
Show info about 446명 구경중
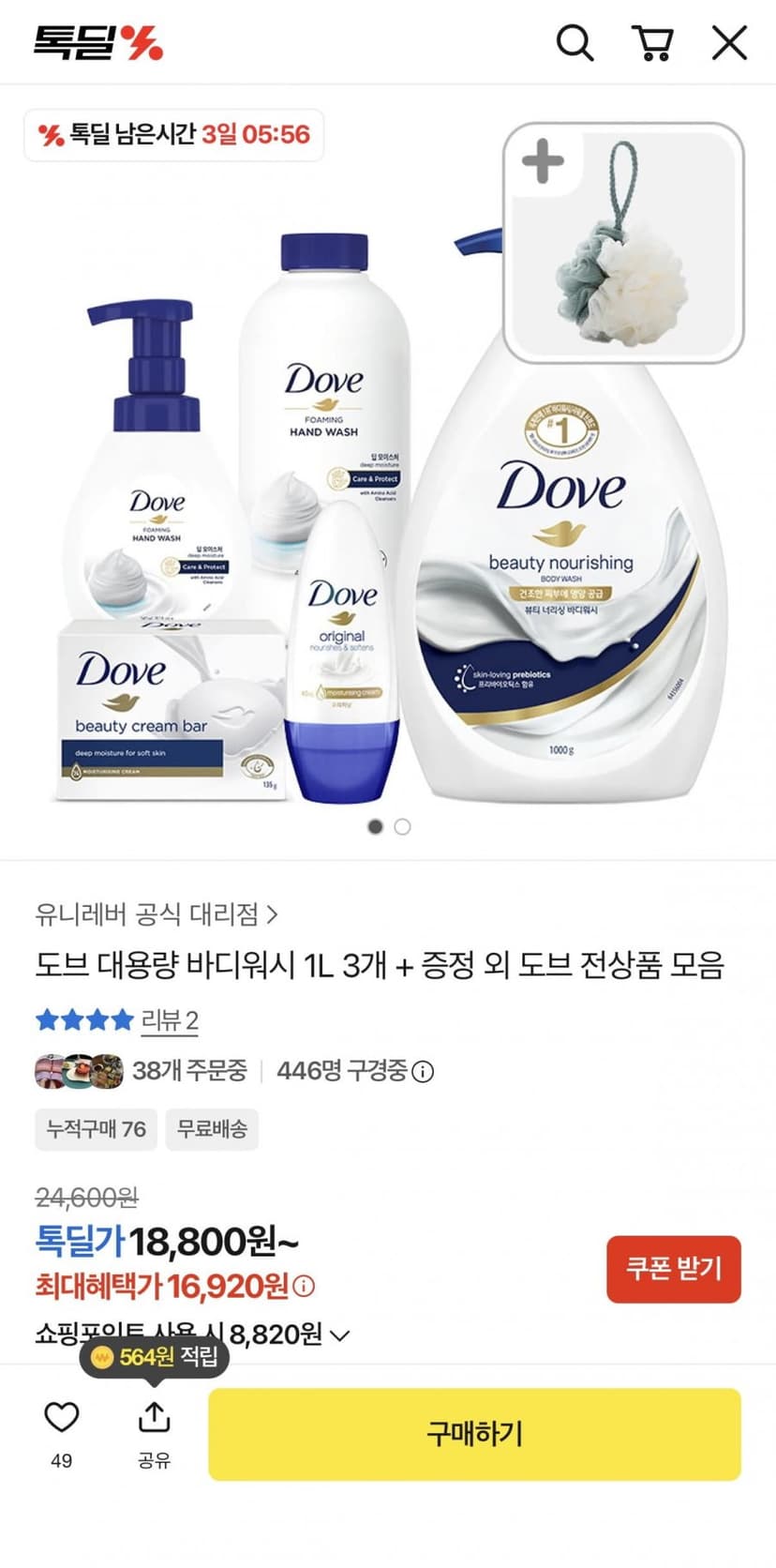(x=424, y=1071)
